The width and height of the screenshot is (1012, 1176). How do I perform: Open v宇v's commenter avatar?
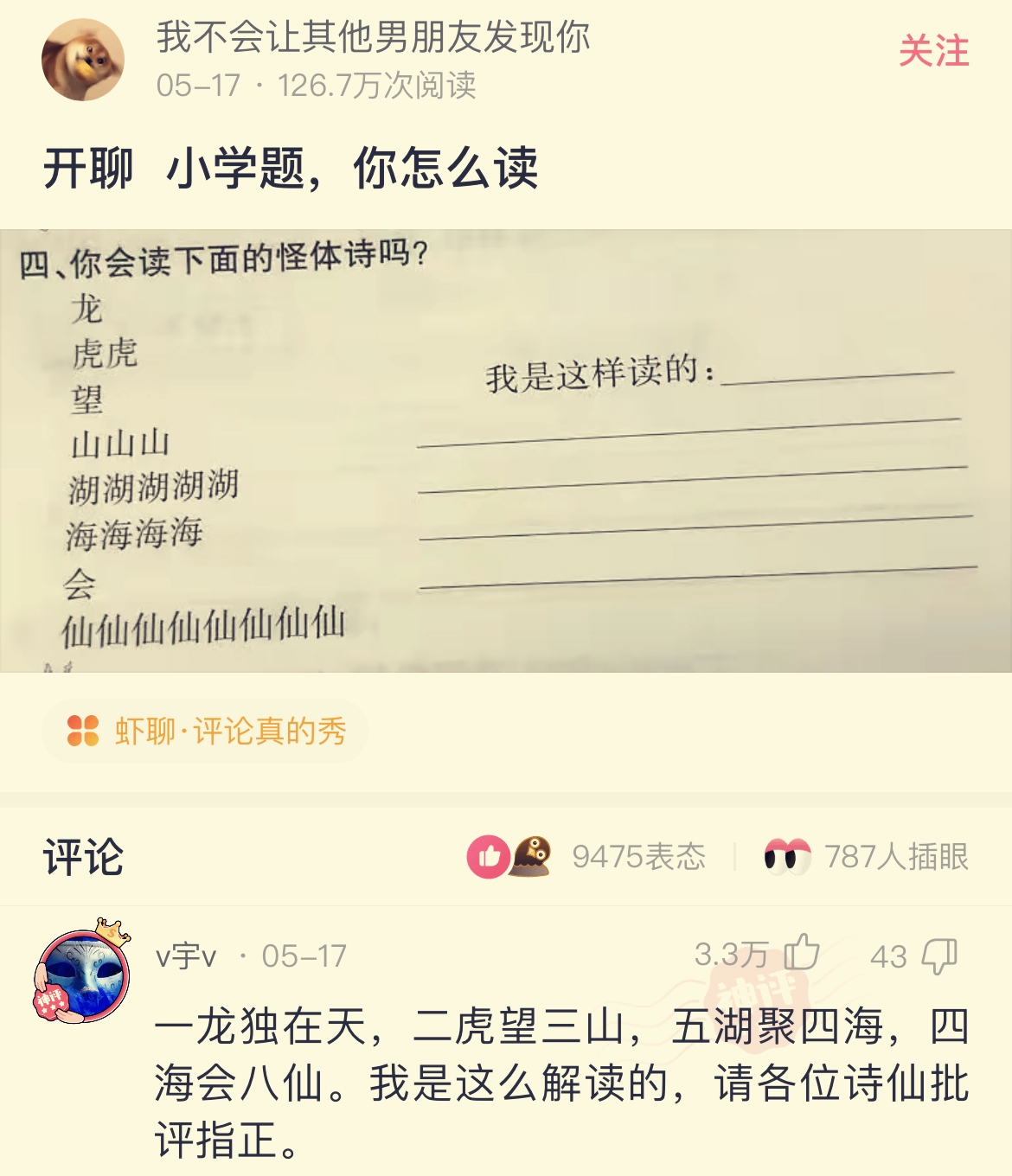tap(82, 974)
